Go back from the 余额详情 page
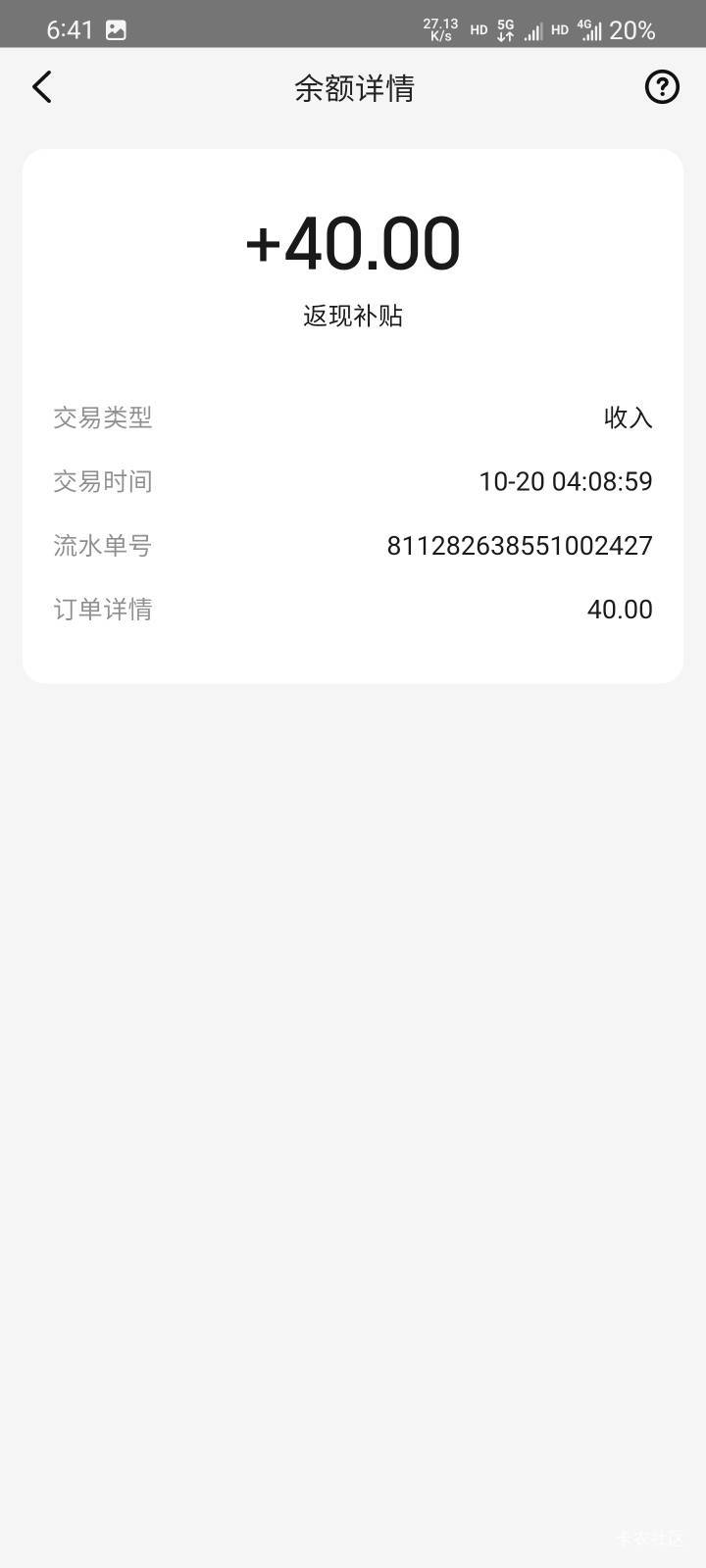This screenshot has width=706, height=1568. (x=42, y=87)
